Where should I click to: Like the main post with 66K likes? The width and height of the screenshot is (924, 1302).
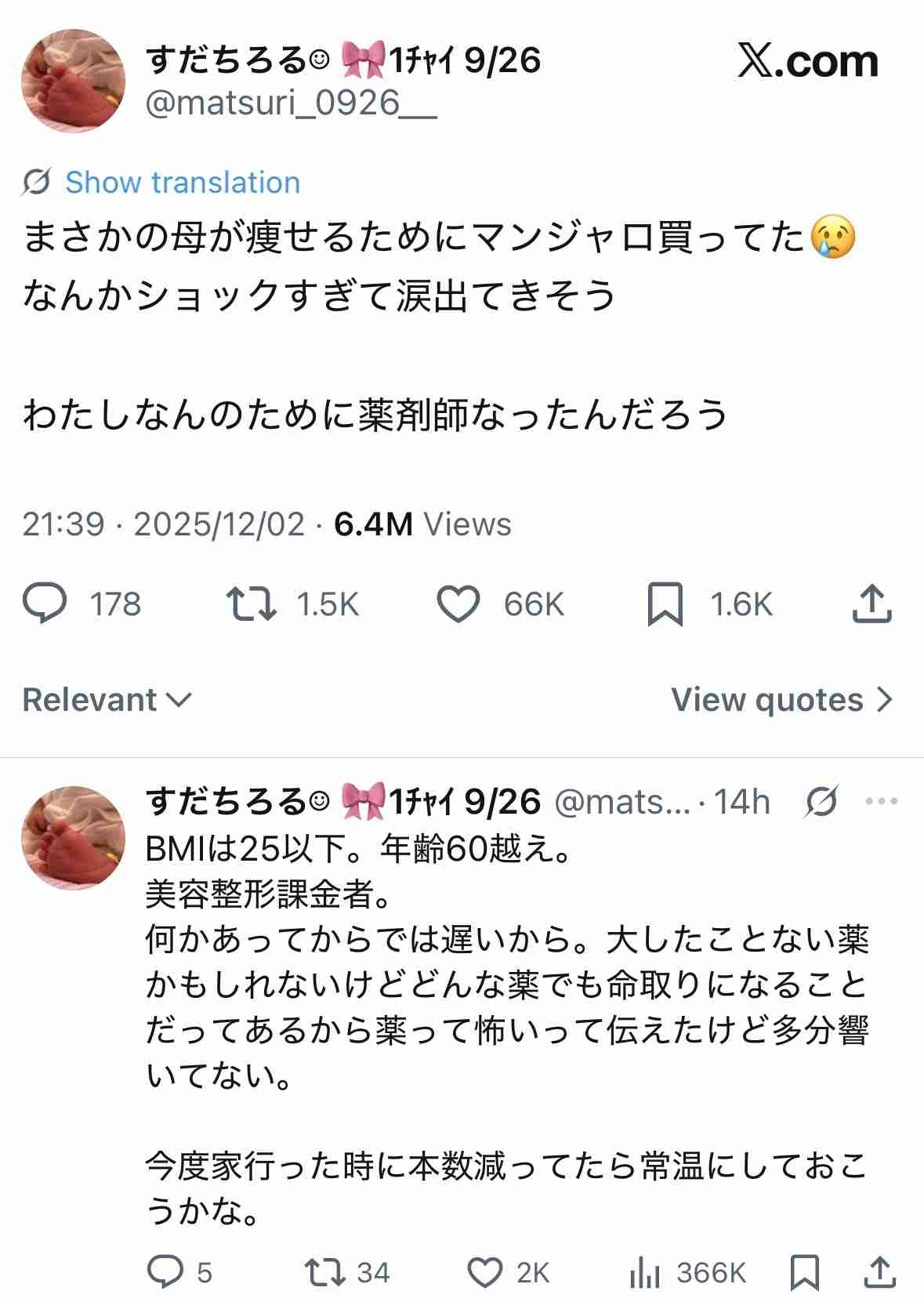coord(458,604)
